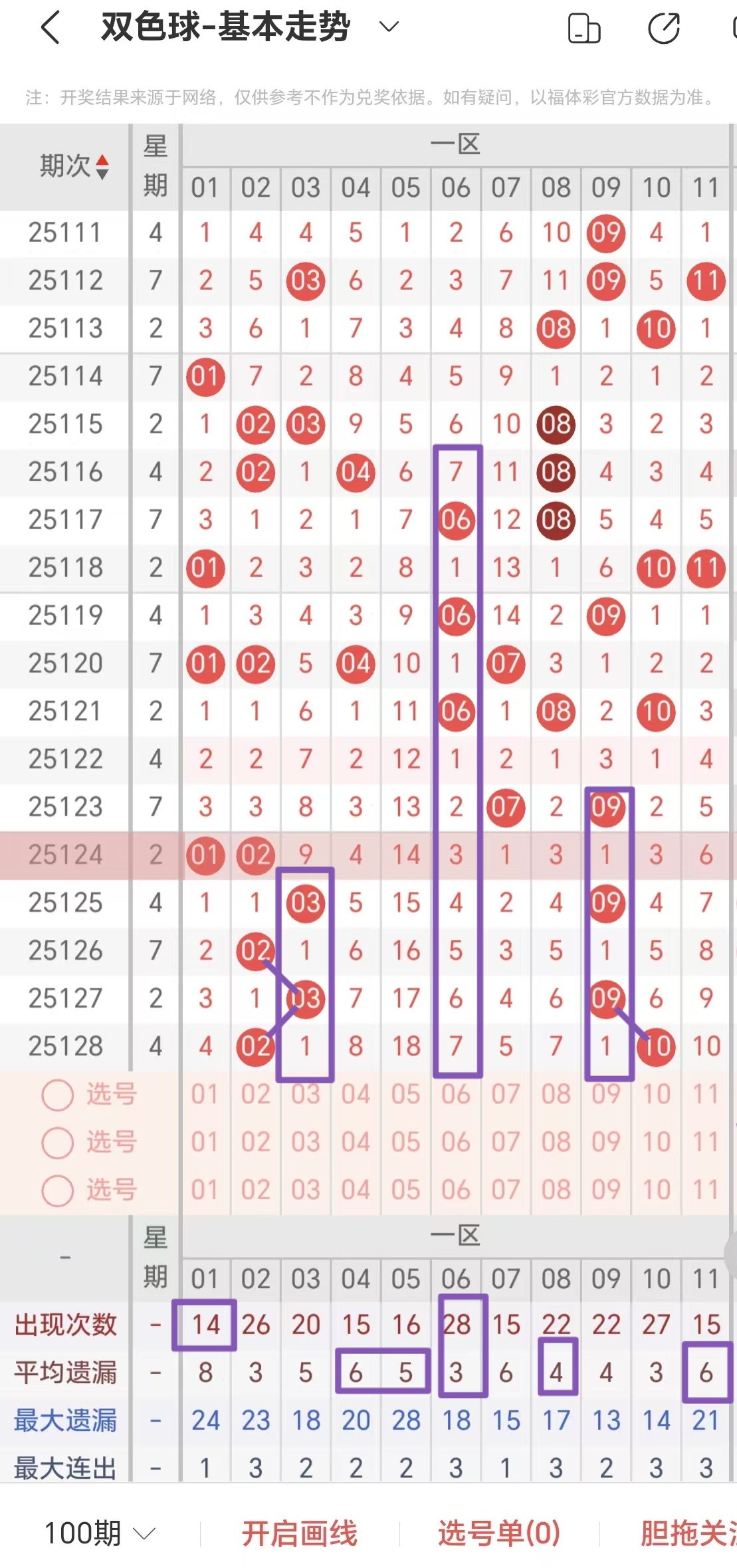Tap red ball 09 in period 25111 row
Image resolution: width=737 pixels, height=1568 pixels.
605,233
